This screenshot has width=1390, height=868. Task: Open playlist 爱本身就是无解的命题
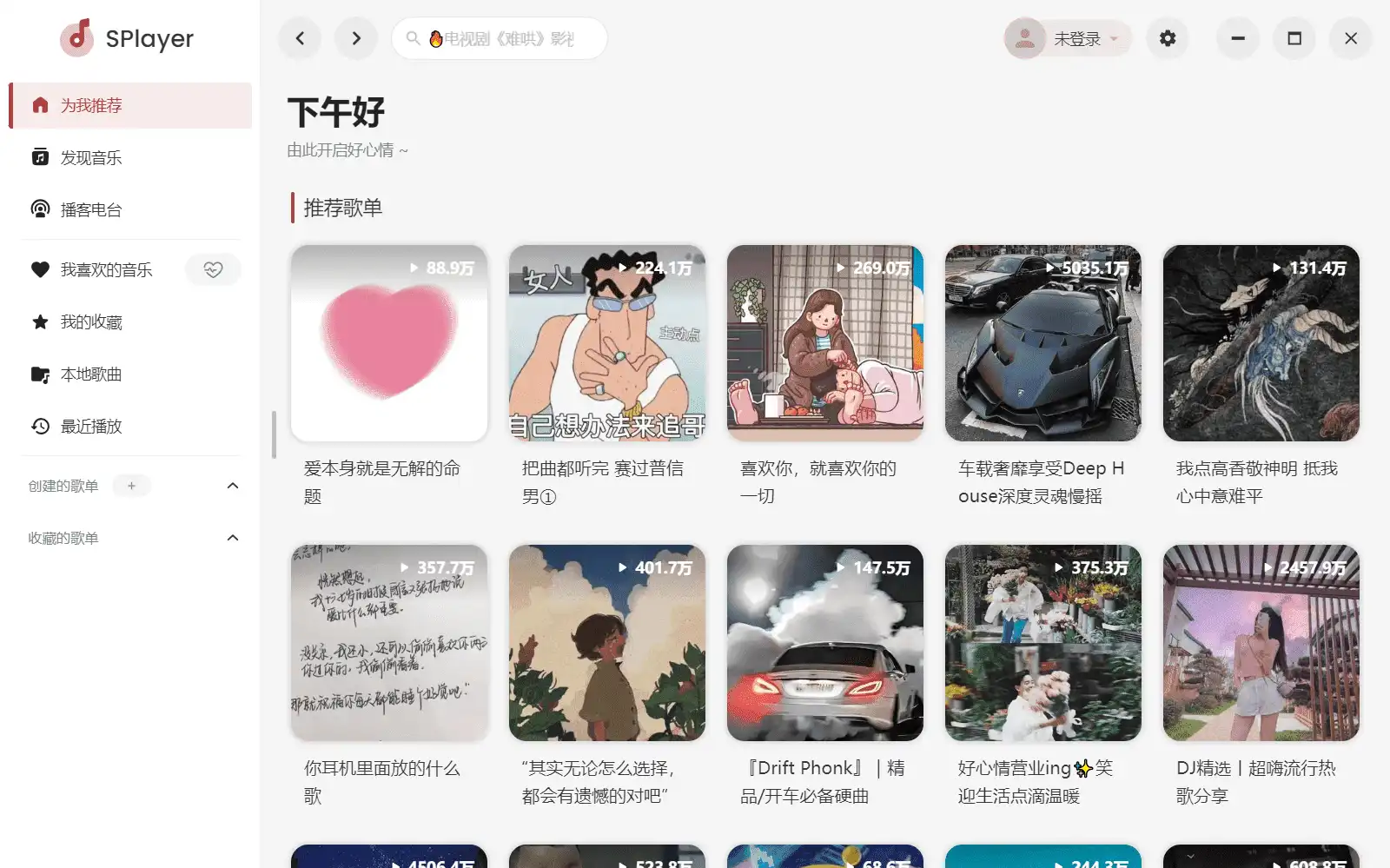389,343
